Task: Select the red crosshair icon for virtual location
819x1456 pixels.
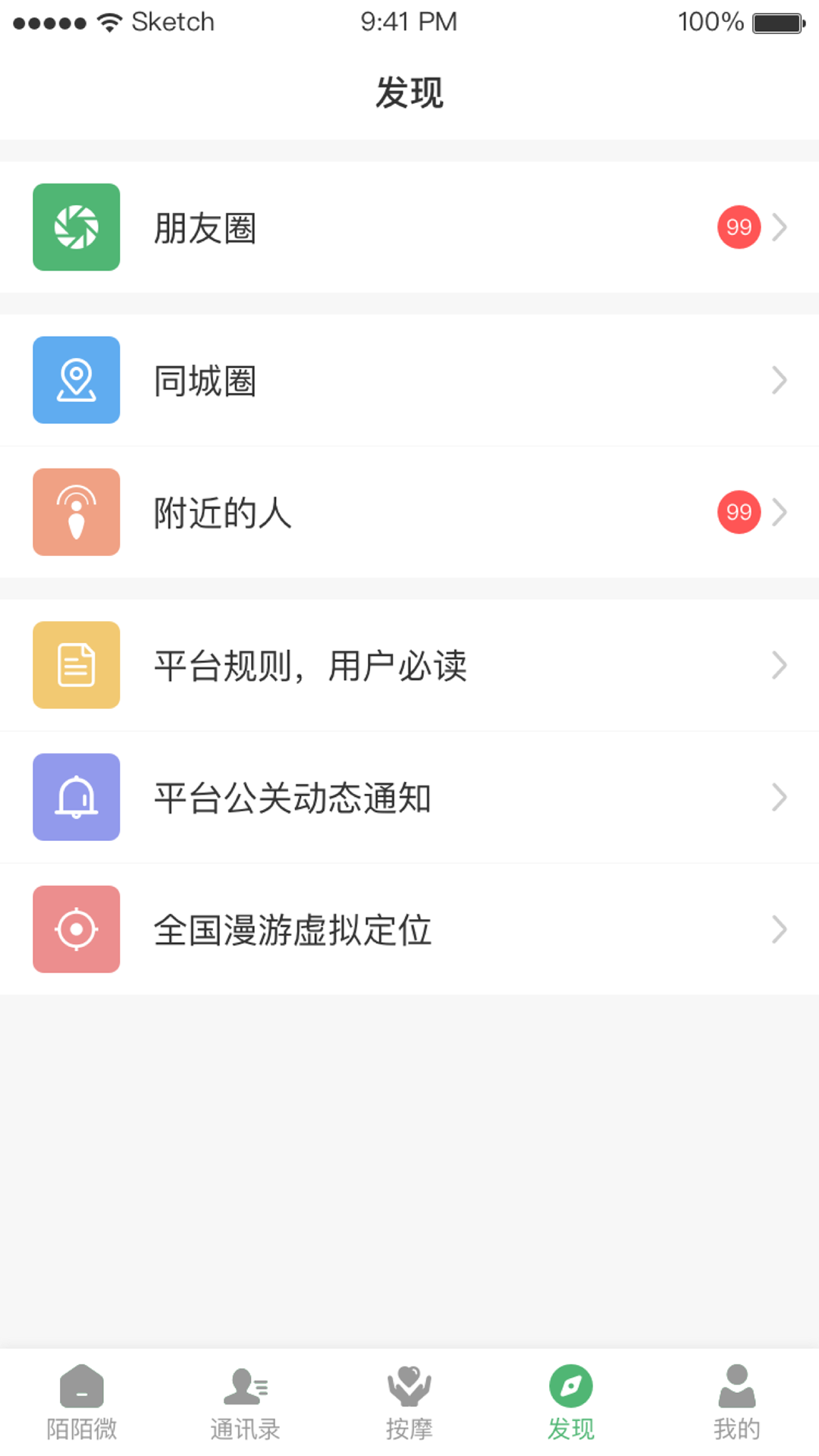Action: pyautogui.click(x=76, y=929)
